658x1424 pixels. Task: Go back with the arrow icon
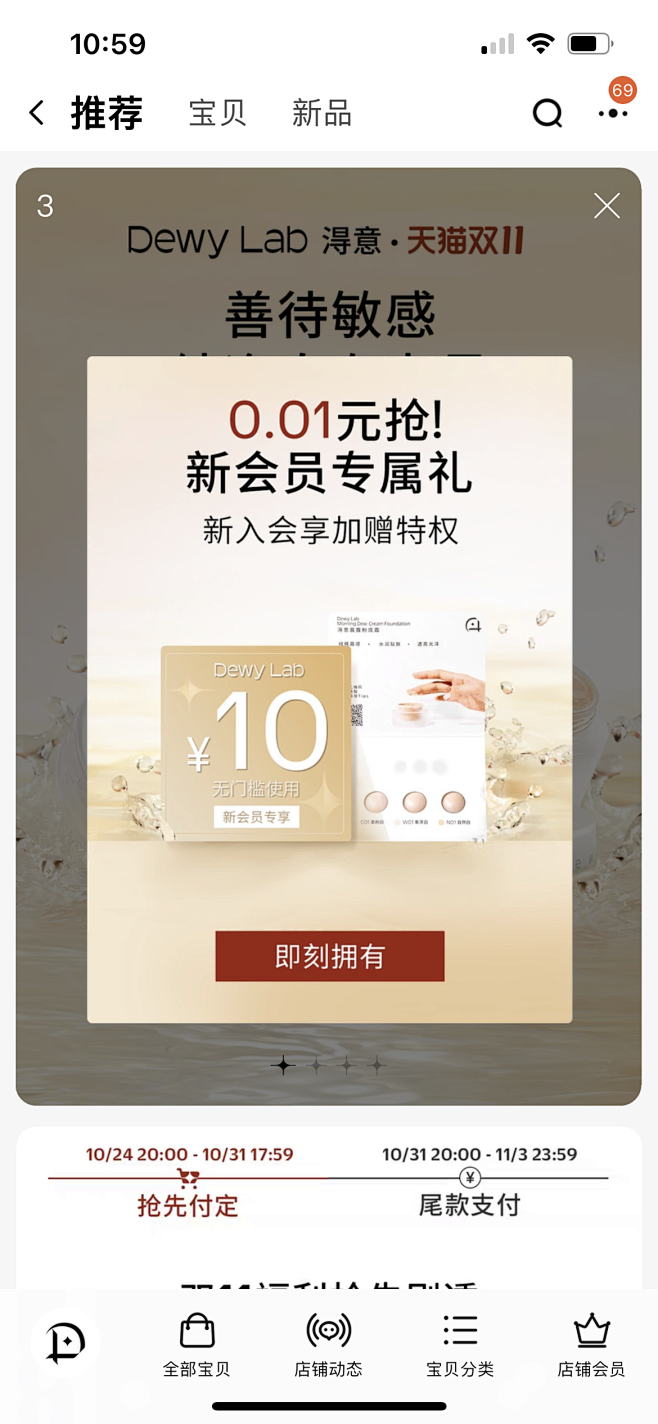click(37, 113)
